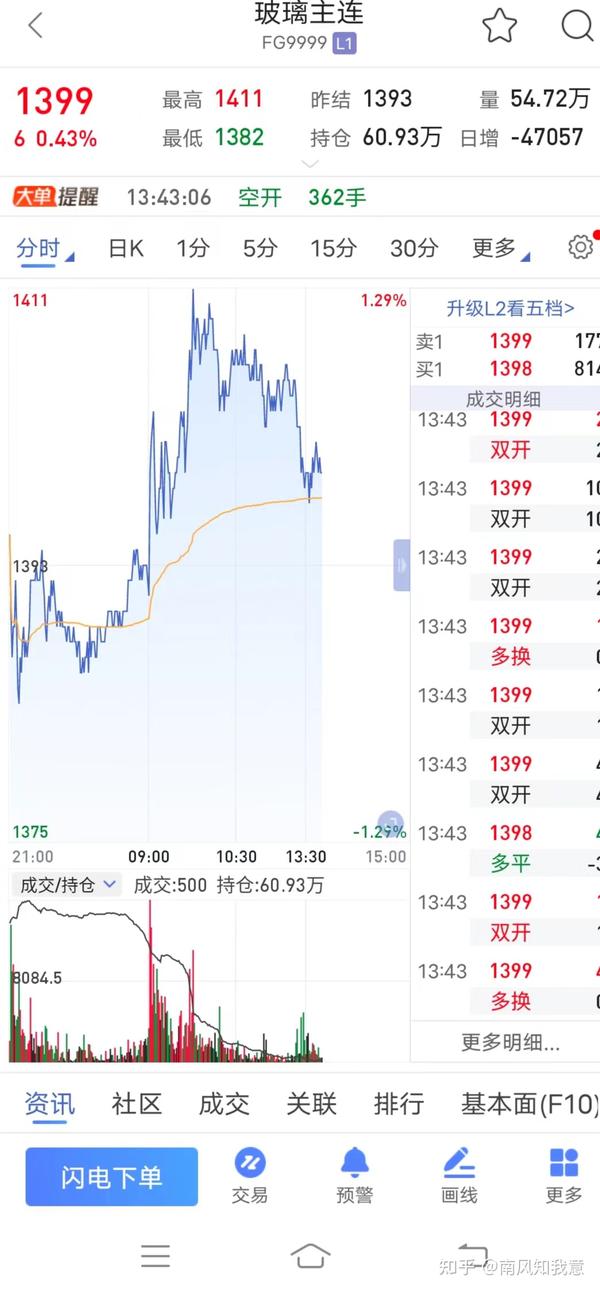Screen dimensions: 600x1292
Task: Select the 5分 chart interval
Action: tap(260, 248)
